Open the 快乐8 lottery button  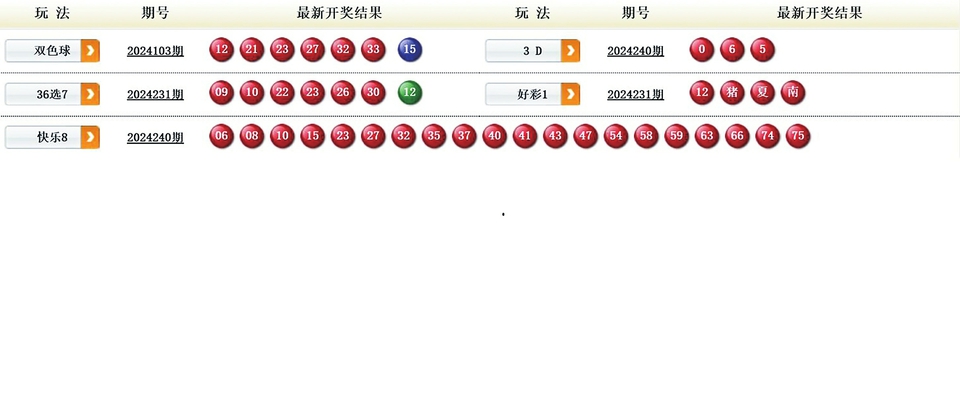[x=52, y=138]
